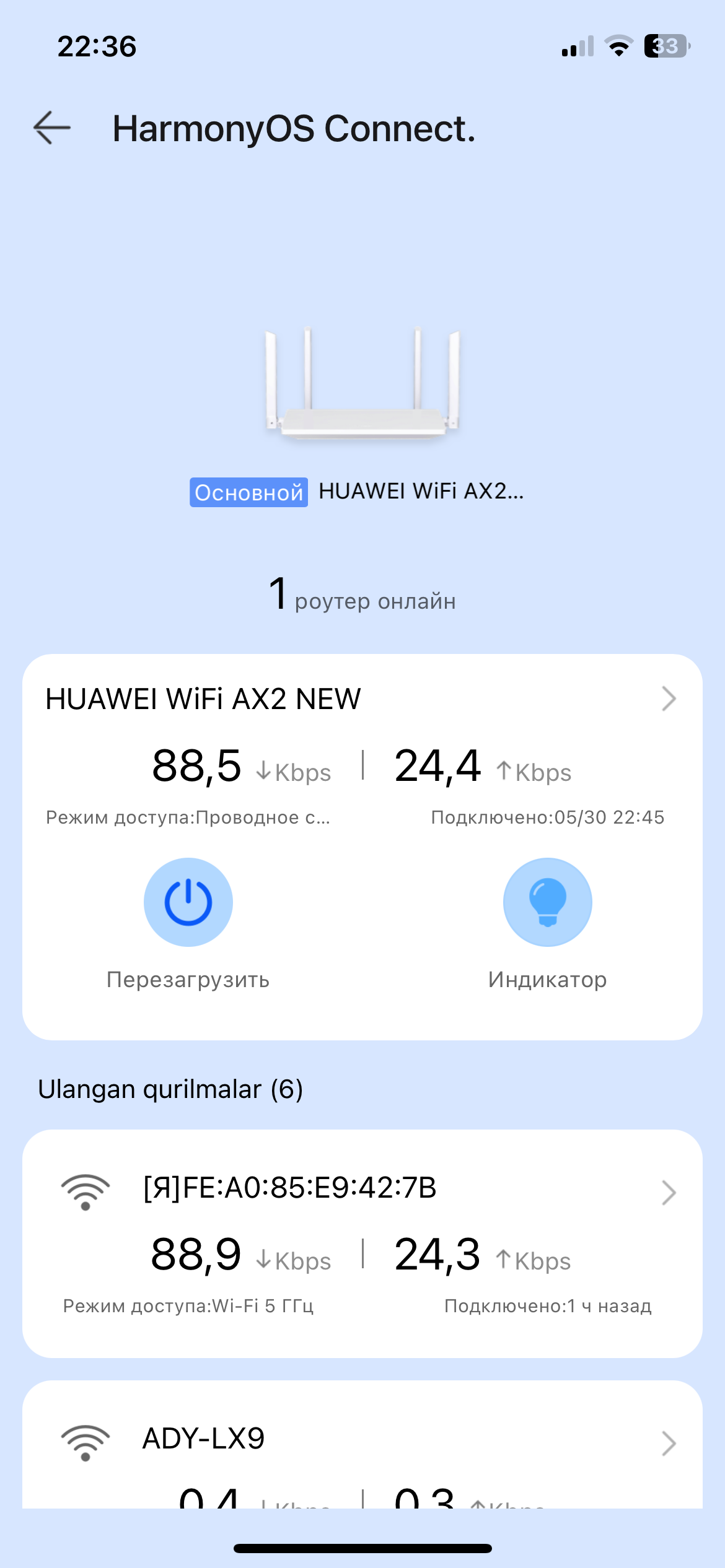Viewport: 725px width, 1568px height.
Task: Go back from HarmonyOS Connect screen
Action: coord(52,128)
